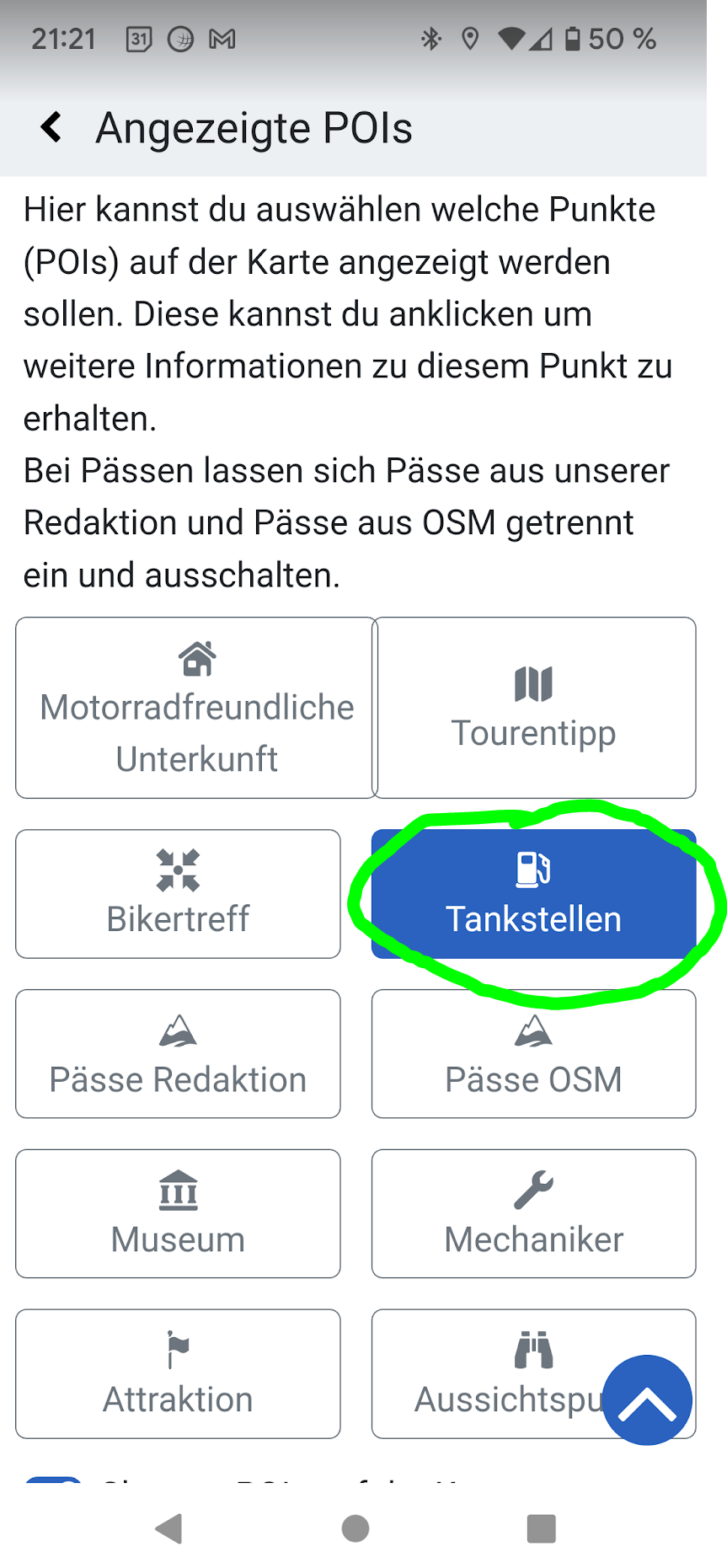727x1568 pixels.
Task: Go back from Angezeigte POIs
Action: coord(52,128)
